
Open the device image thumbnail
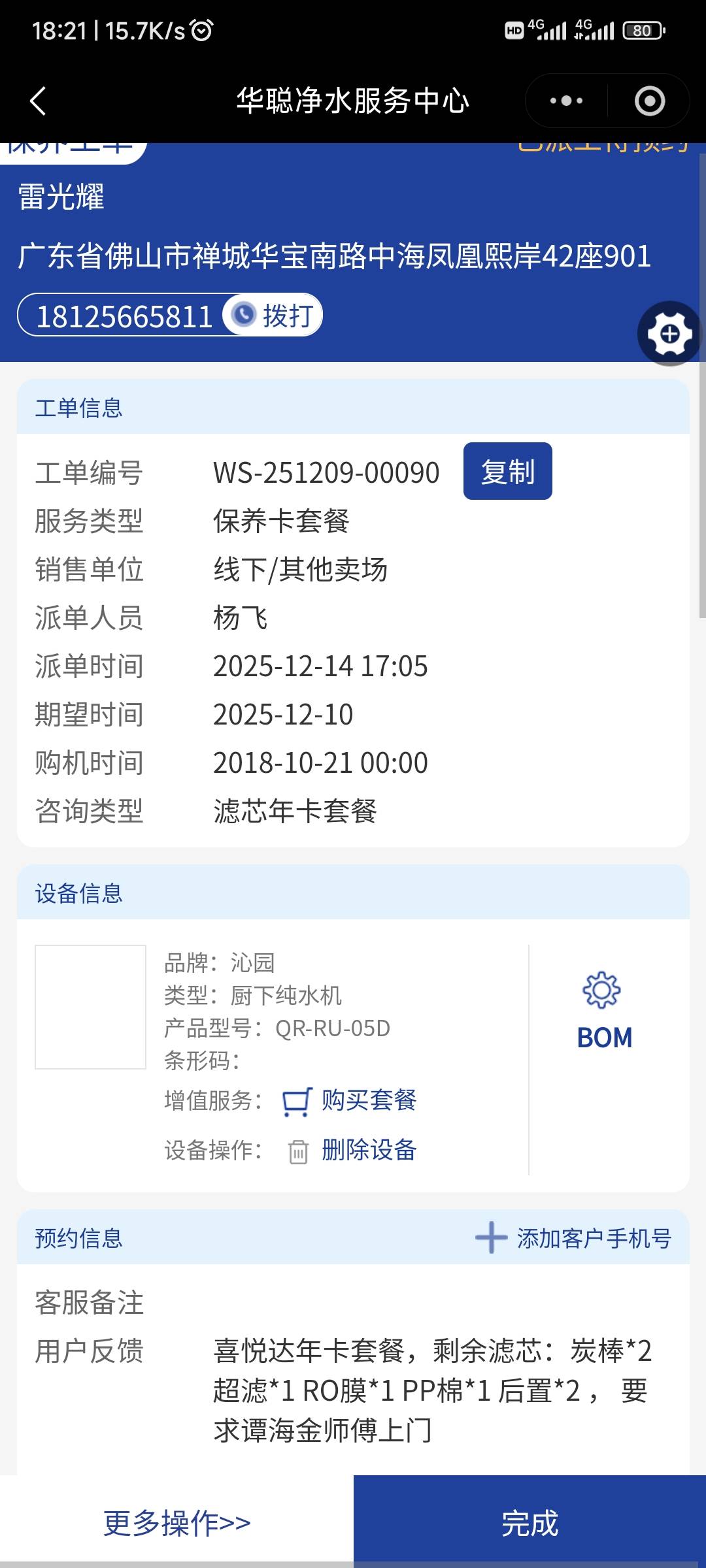point(90,1007)
